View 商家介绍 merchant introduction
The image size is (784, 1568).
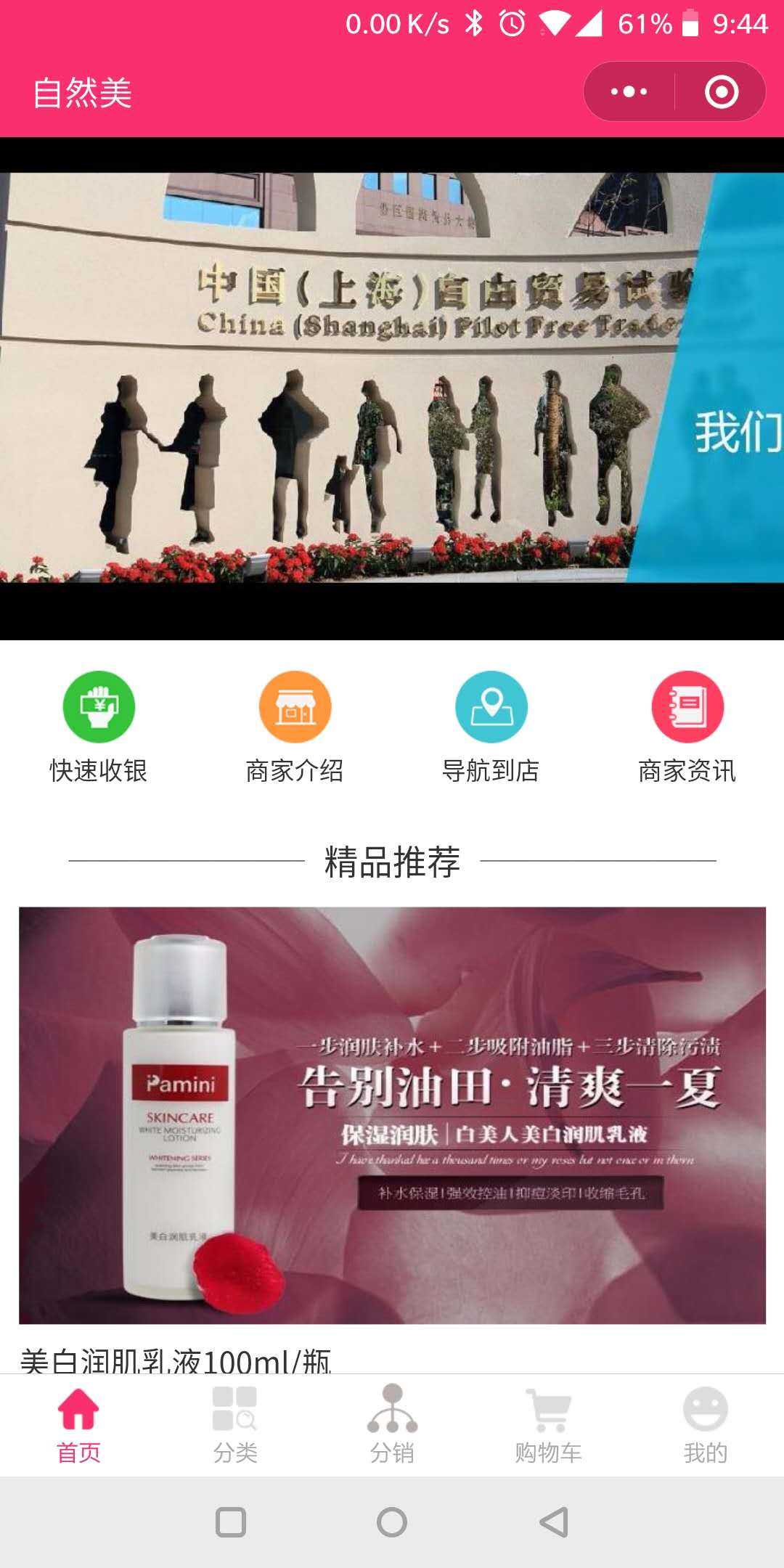(x=295, y=727)
